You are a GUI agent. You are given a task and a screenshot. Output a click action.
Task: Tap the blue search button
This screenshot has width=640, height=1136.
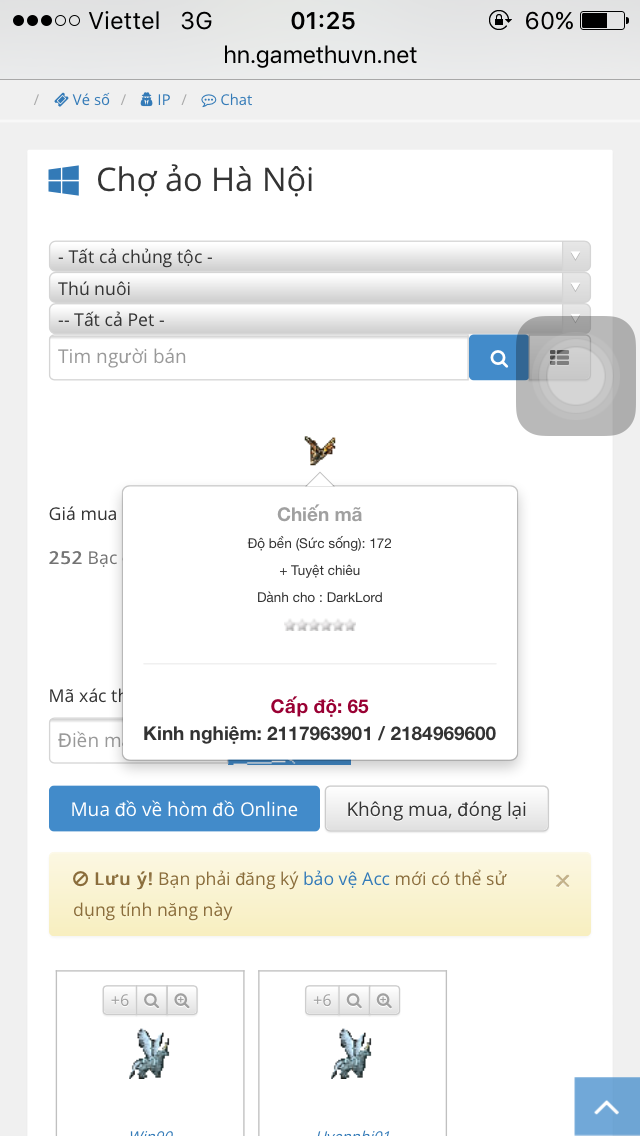[x=499, y=357]
